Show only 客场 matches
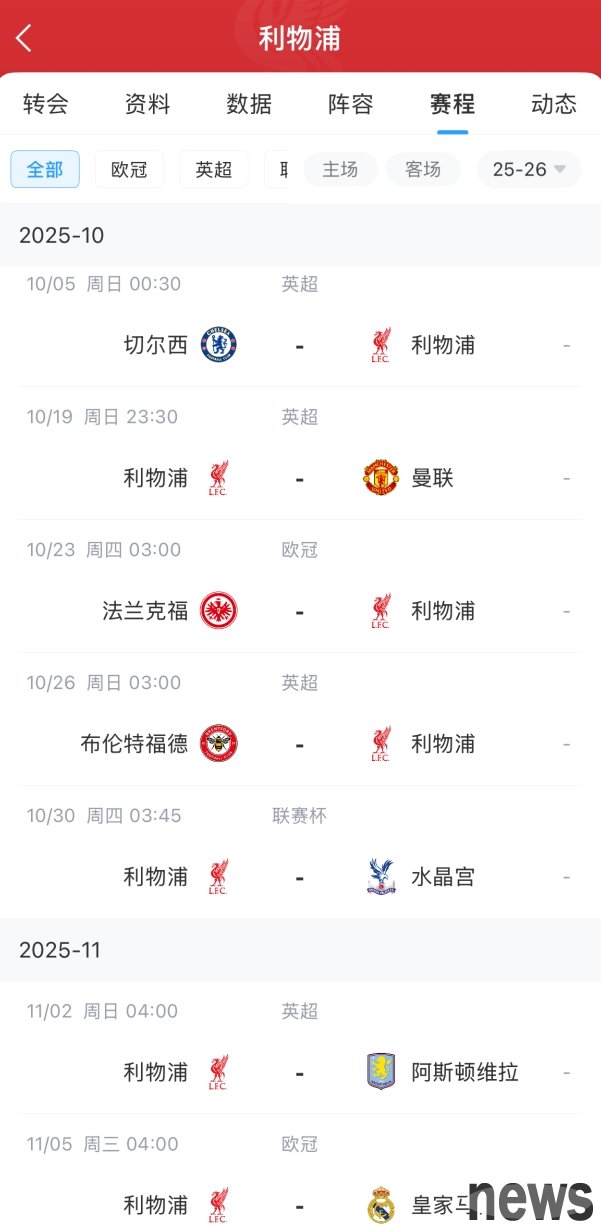Viewport: 601px width, 1226px height. click(423, 169)
